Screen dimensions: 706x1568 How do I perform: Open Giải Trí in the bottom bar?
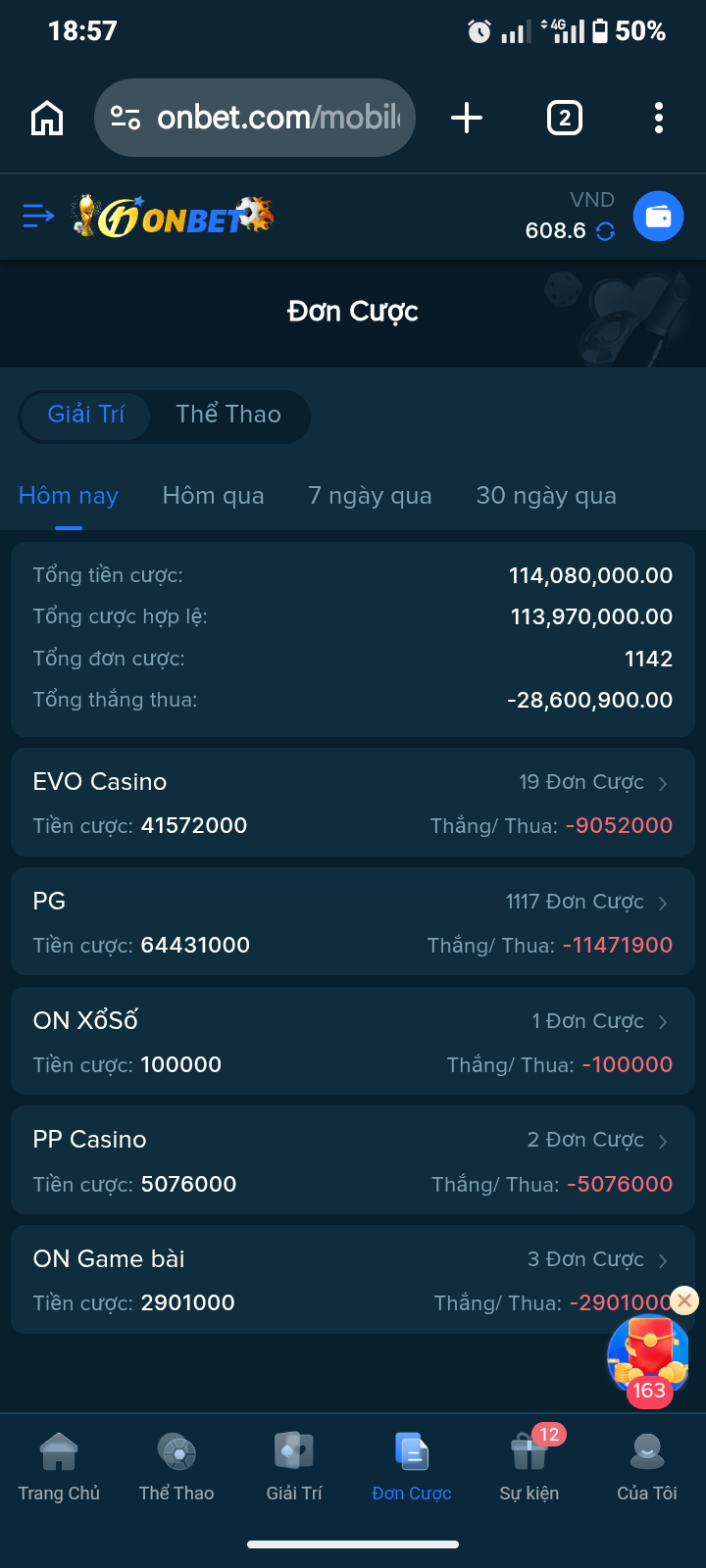tap(294, 1467)
